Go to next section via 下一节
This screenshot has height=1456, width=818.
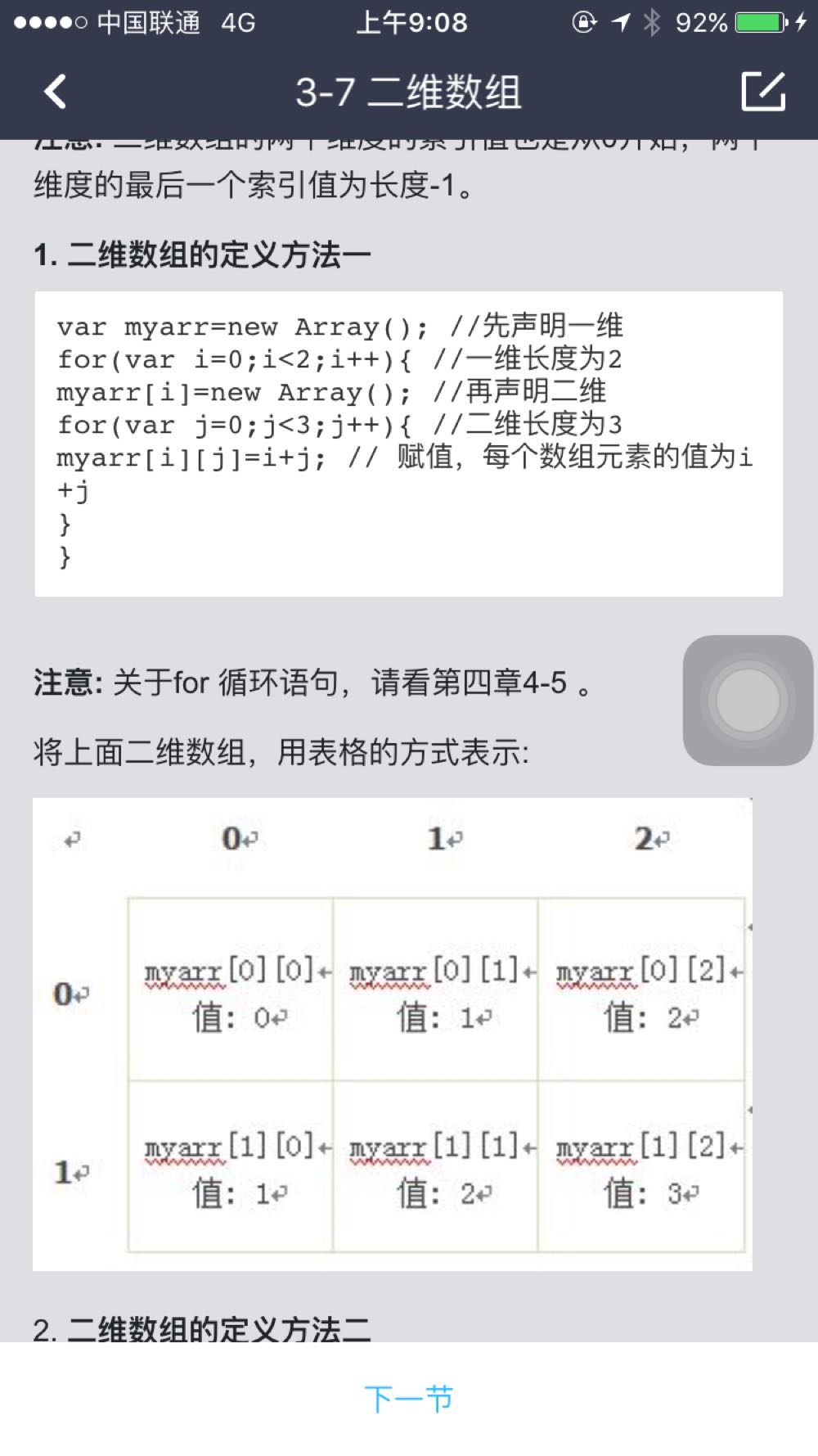[x=408, y=1399]
